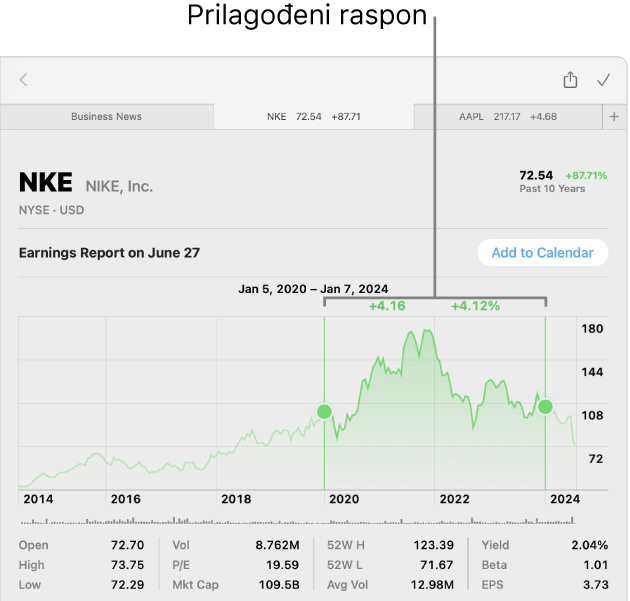Tap the range handle at 2024
Screen dimensions: 630x601
click(x=545, y=406)
